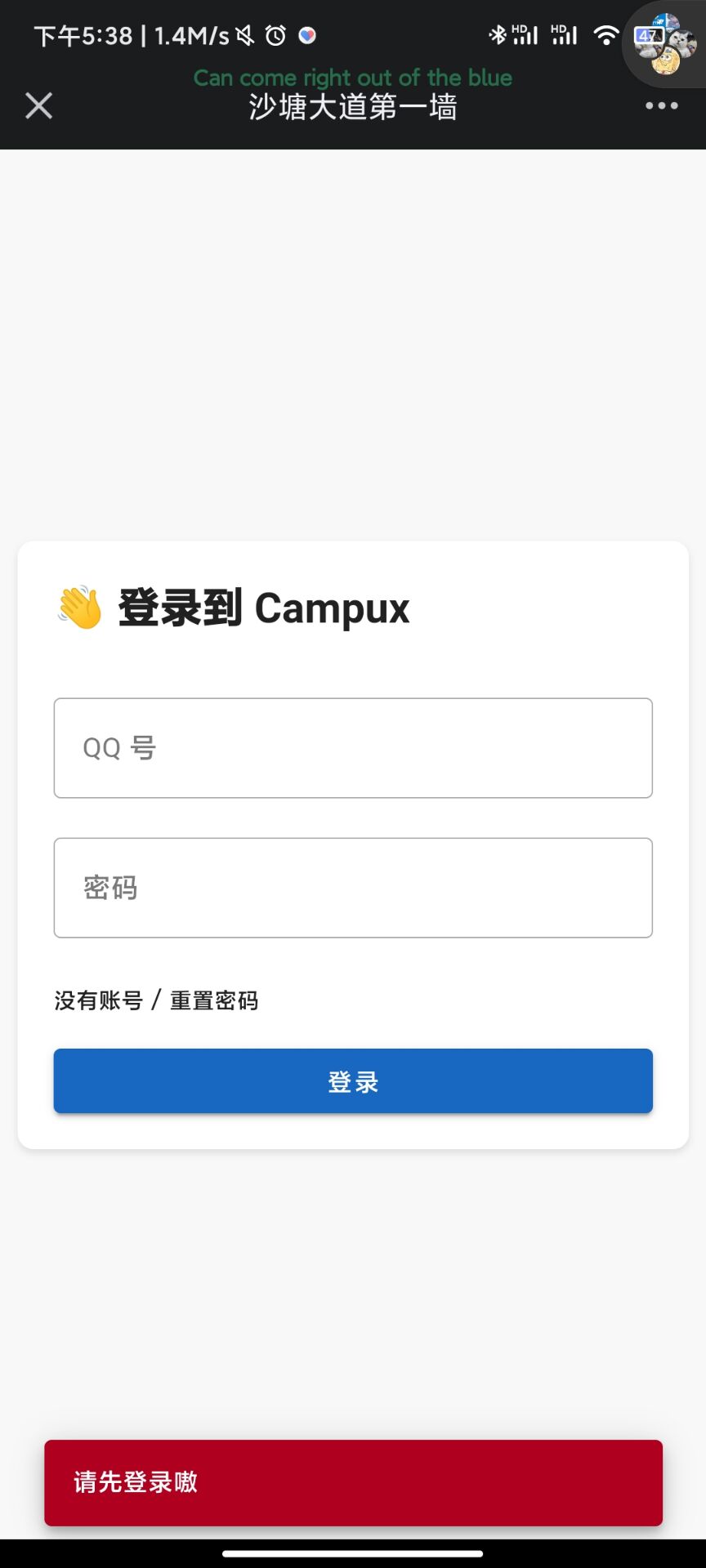Image resolution: width=706 pixels, height=1568 pixels.
Task: Click the 重置密码 reset password link
Action: tap(215, 1000)
